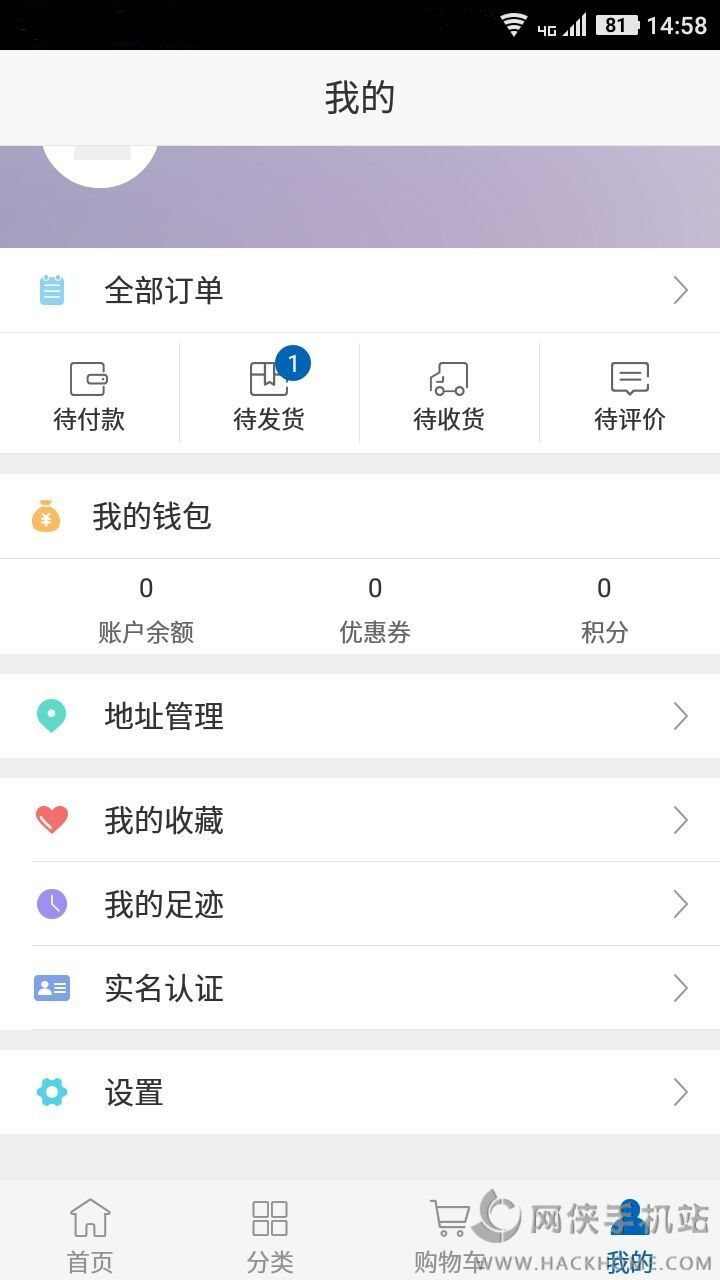Open 实名认证 real-name verification
720x1280 pixels.
(x=360, y=988)
